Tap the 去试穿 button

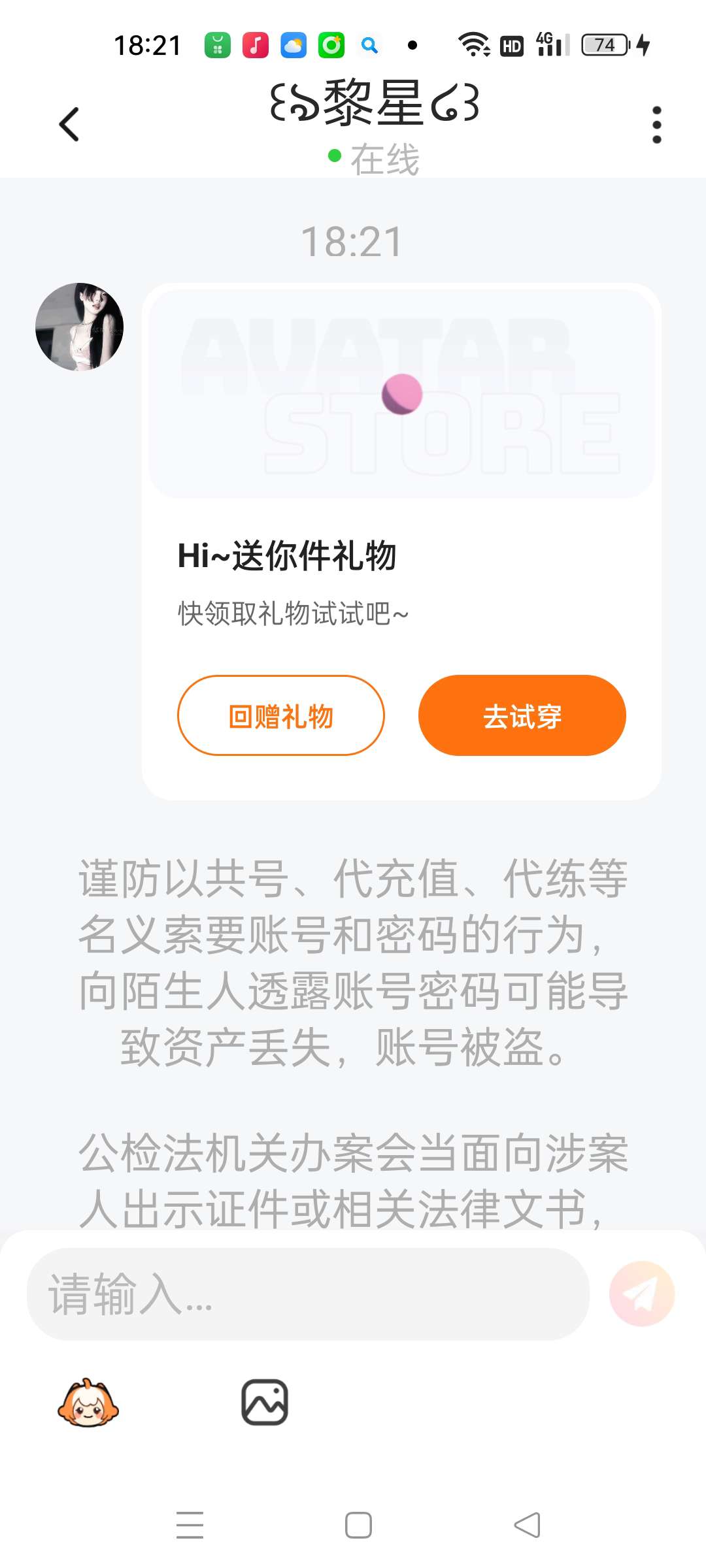pyautogui.click(x=522, y=715)
